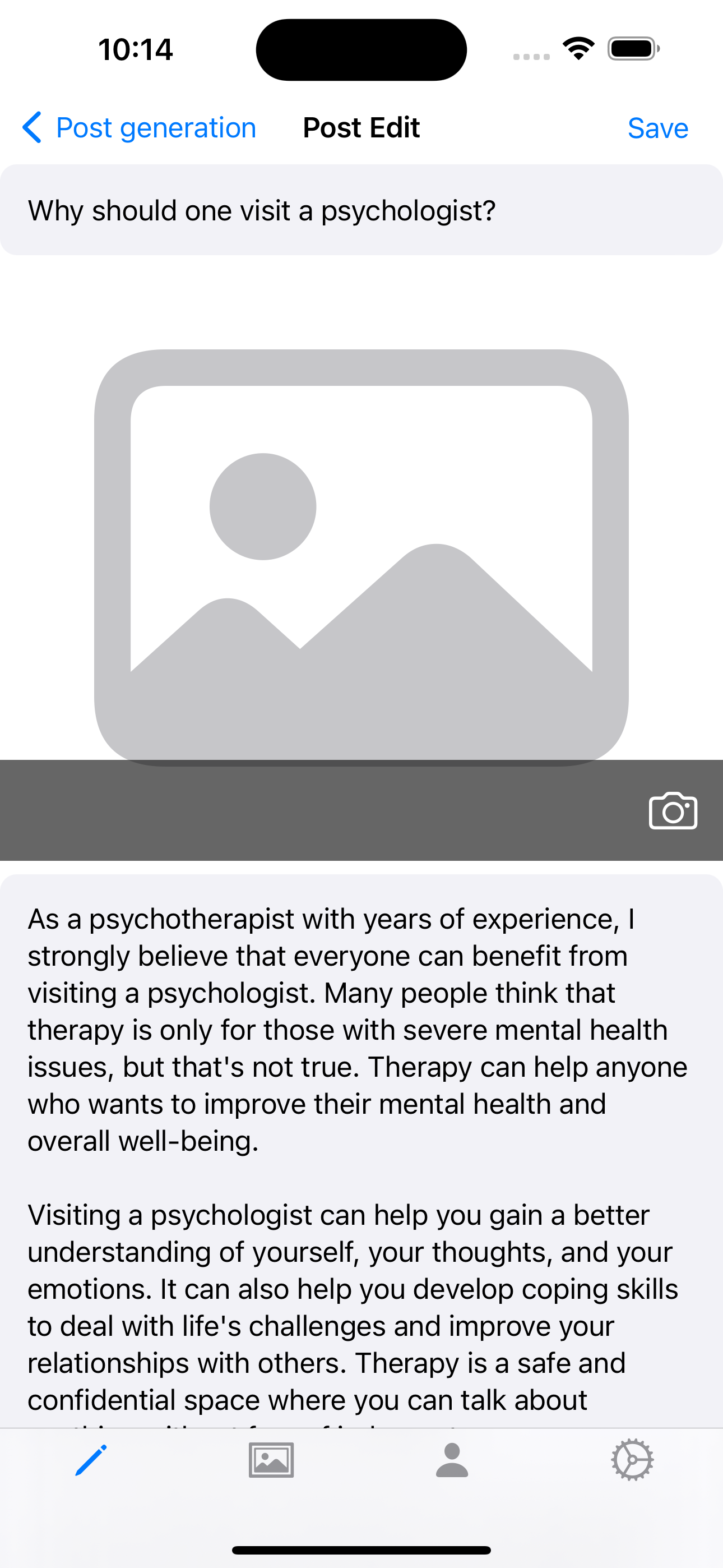Switch to the pencil write tab

point(91,1460)
